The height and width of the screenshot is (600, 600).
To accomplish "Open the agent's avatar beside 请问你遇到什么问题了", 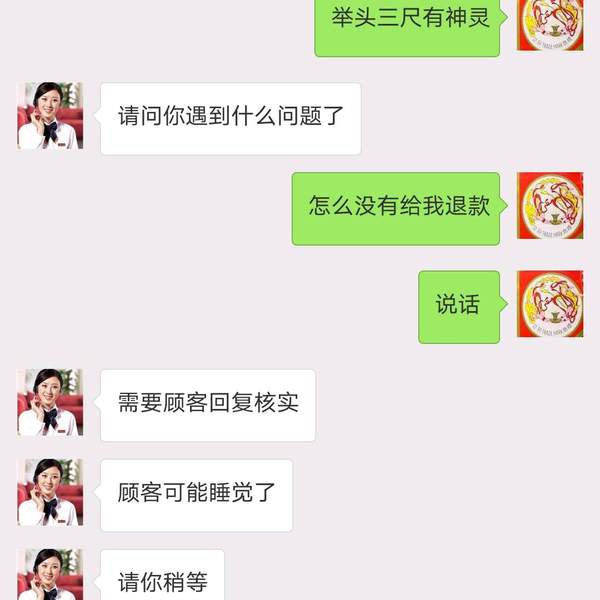I will 50,116.
